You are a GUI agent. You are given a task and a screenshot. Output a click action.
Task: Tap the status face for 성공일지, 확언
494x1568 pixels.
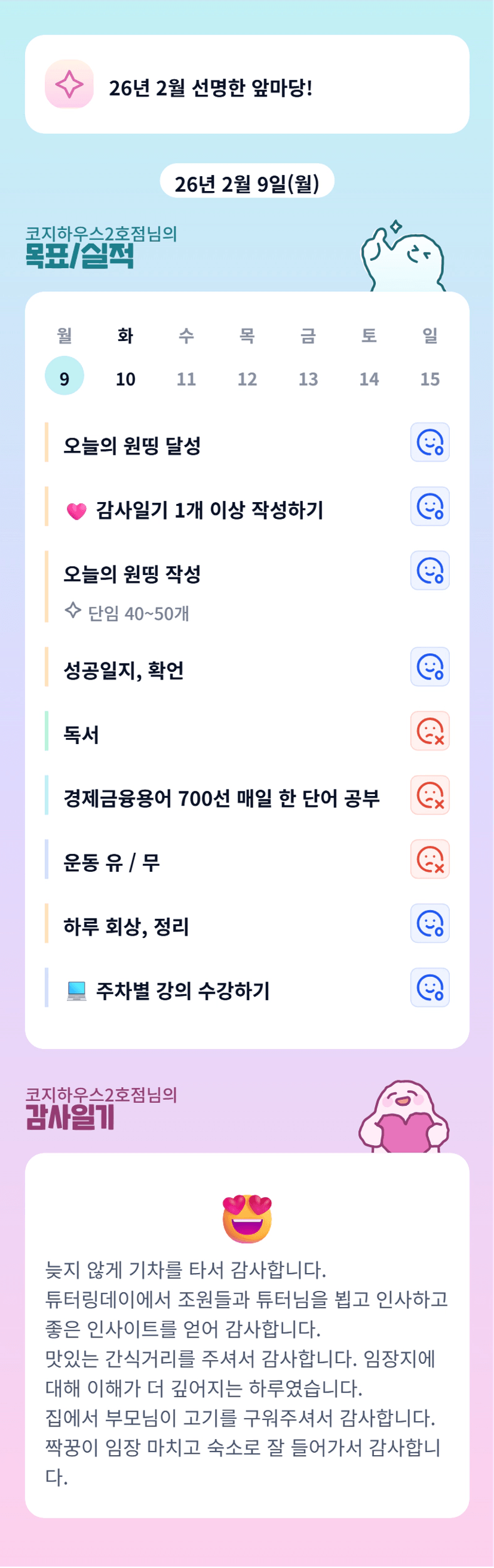pos(430,667)
